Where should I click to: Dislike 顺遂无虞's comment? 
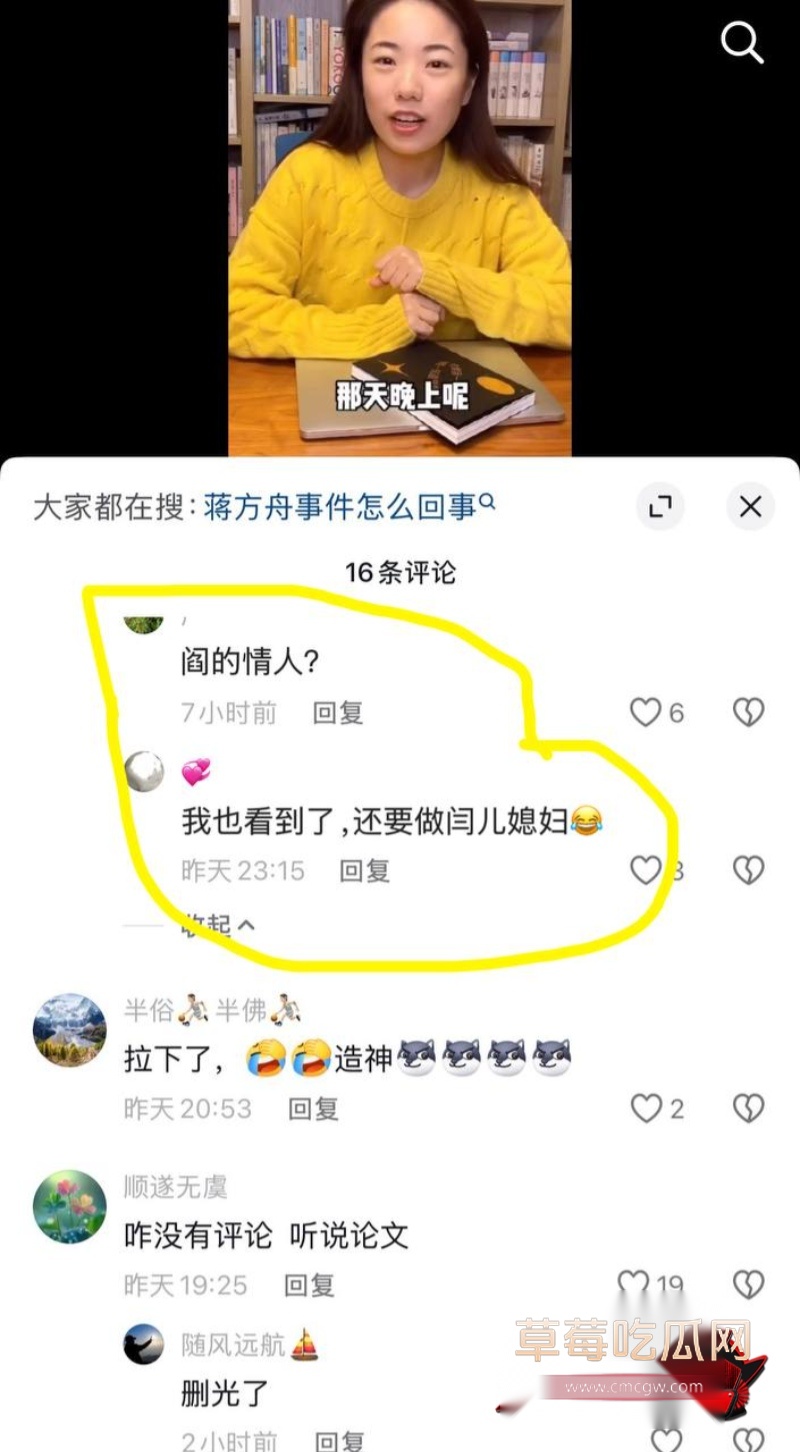point(748,1284)
